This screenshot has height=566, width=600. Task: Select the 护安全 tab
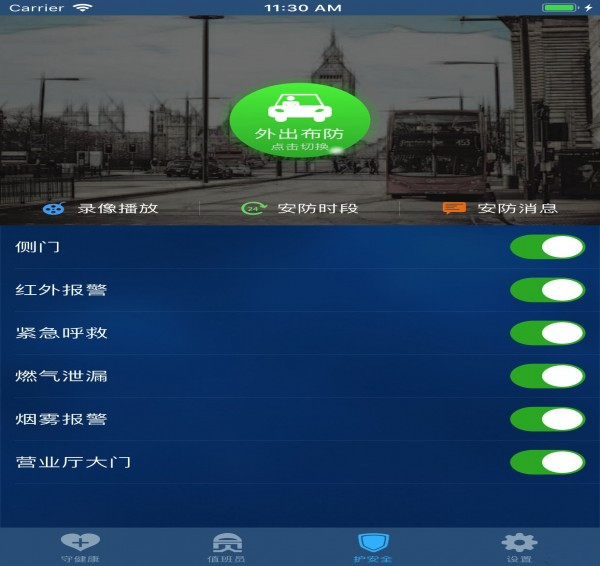tap(373, 547)
